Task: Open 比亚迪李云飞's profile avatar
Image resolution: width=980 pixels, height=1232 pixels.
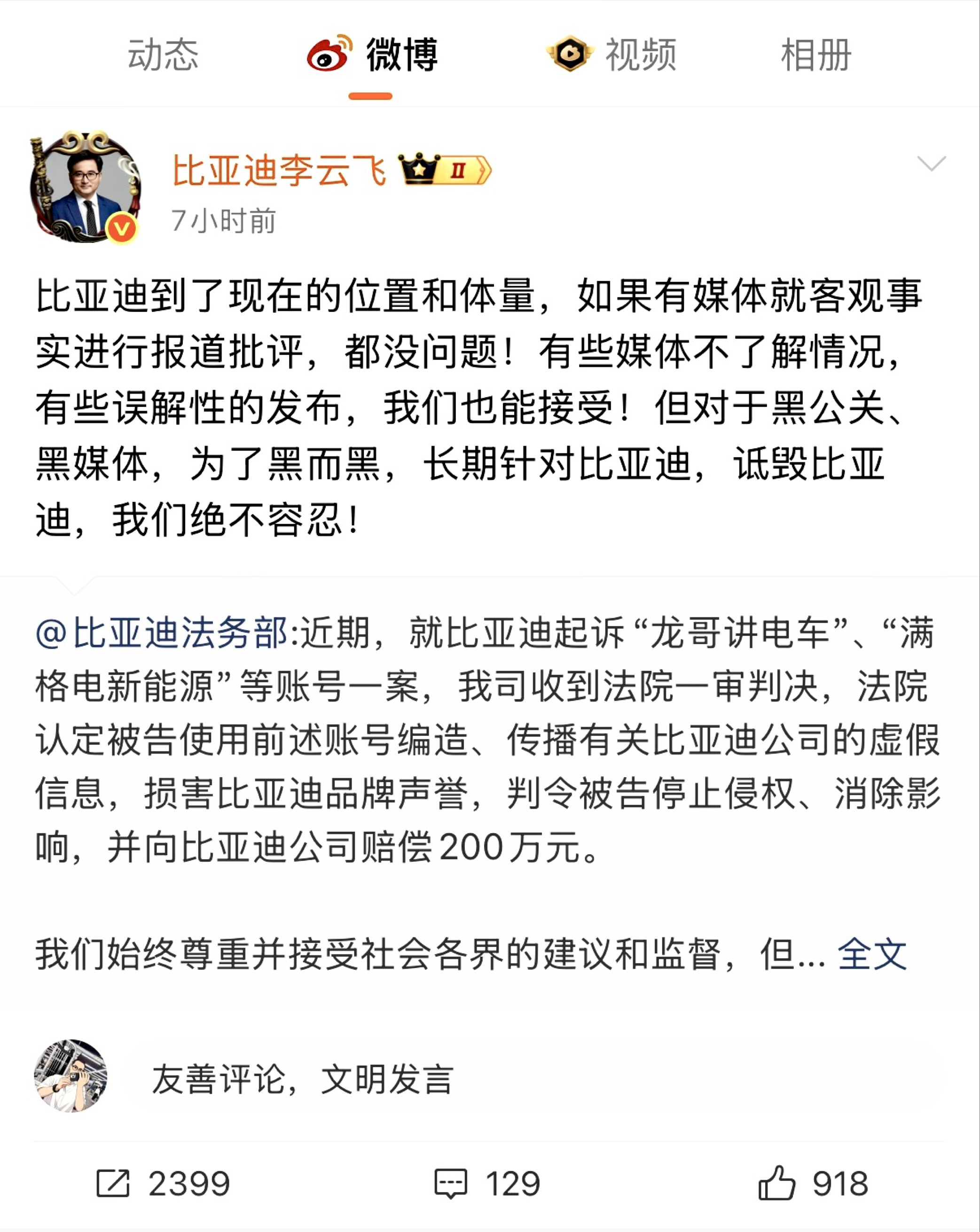Action: 85,187
